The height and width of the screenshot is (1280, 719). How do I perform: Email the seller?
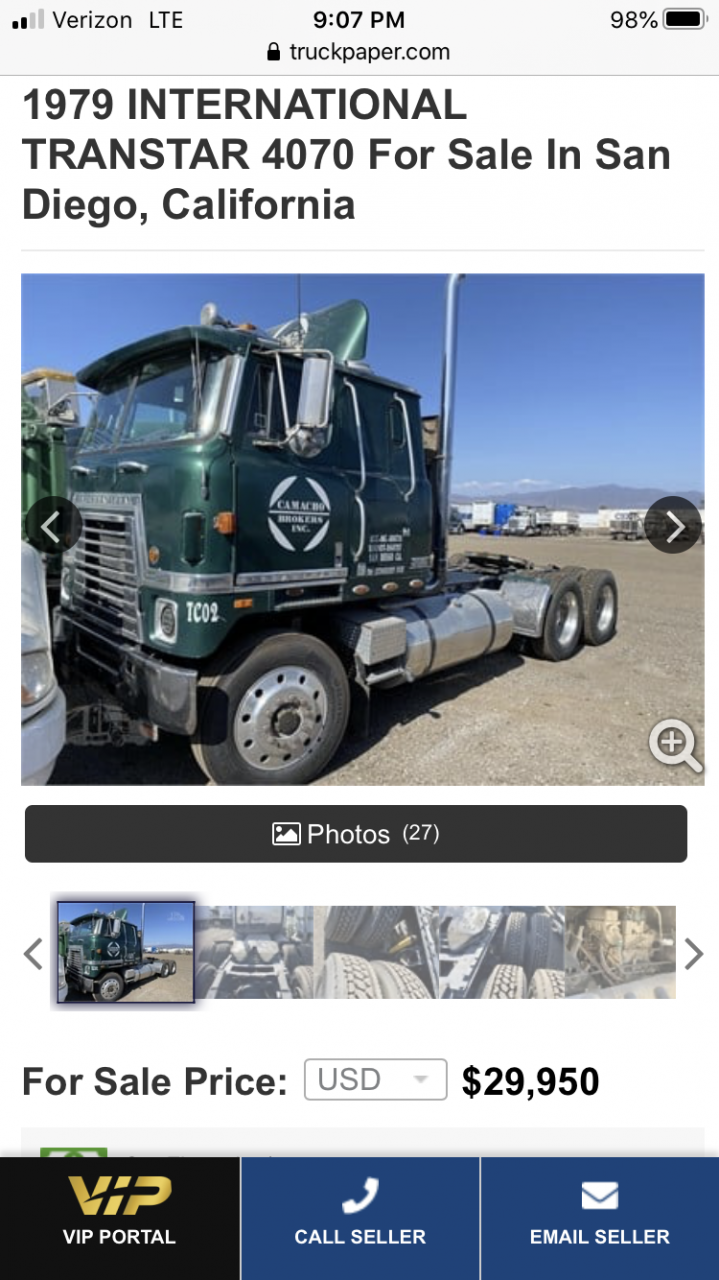[600, 1218]
